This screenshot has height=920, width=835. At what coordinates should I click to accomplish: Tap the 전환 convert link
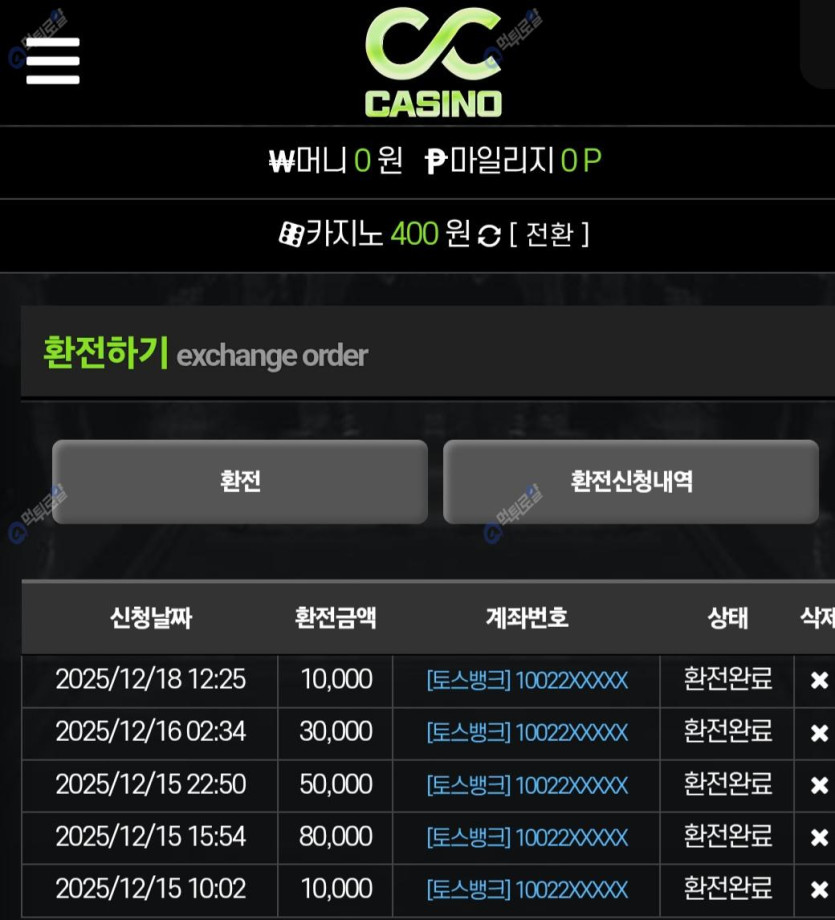[549, 235]
